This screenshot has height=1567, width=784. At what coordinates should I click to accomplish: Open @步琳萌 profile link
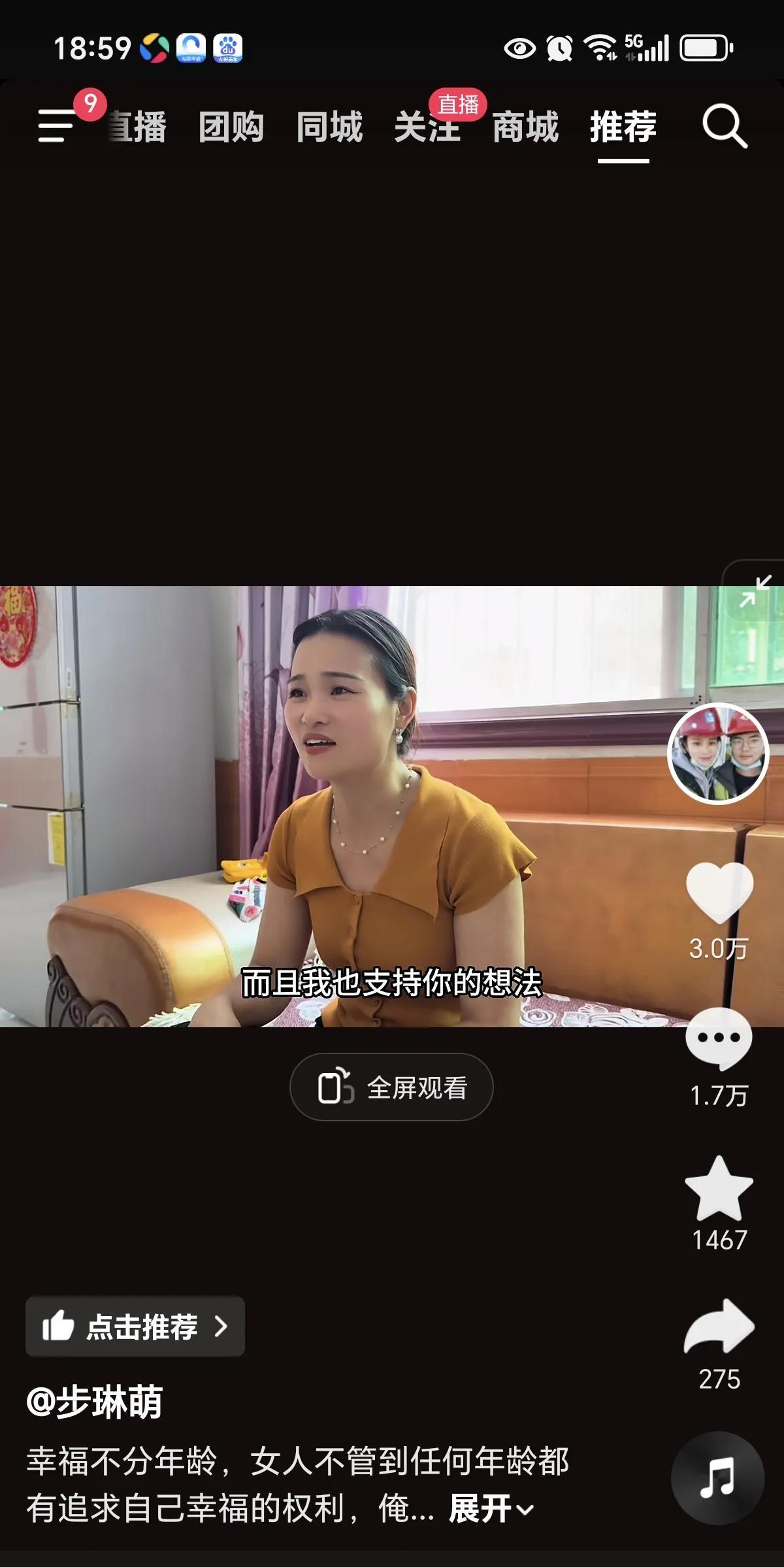pos(94,1402)
